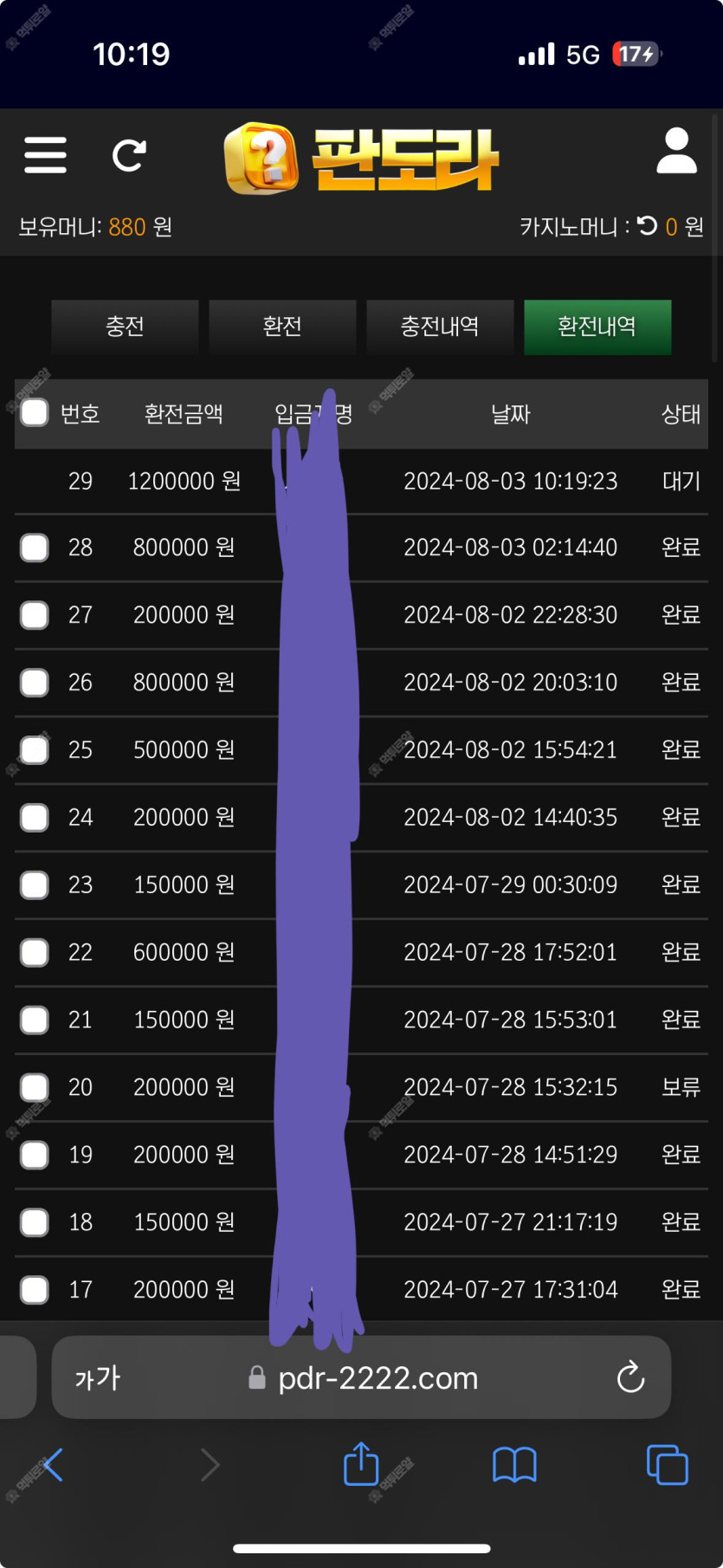Go back in Safari
Image resolution: width=723 pixels, height=1568 pixels.
tap(52, 1465)
